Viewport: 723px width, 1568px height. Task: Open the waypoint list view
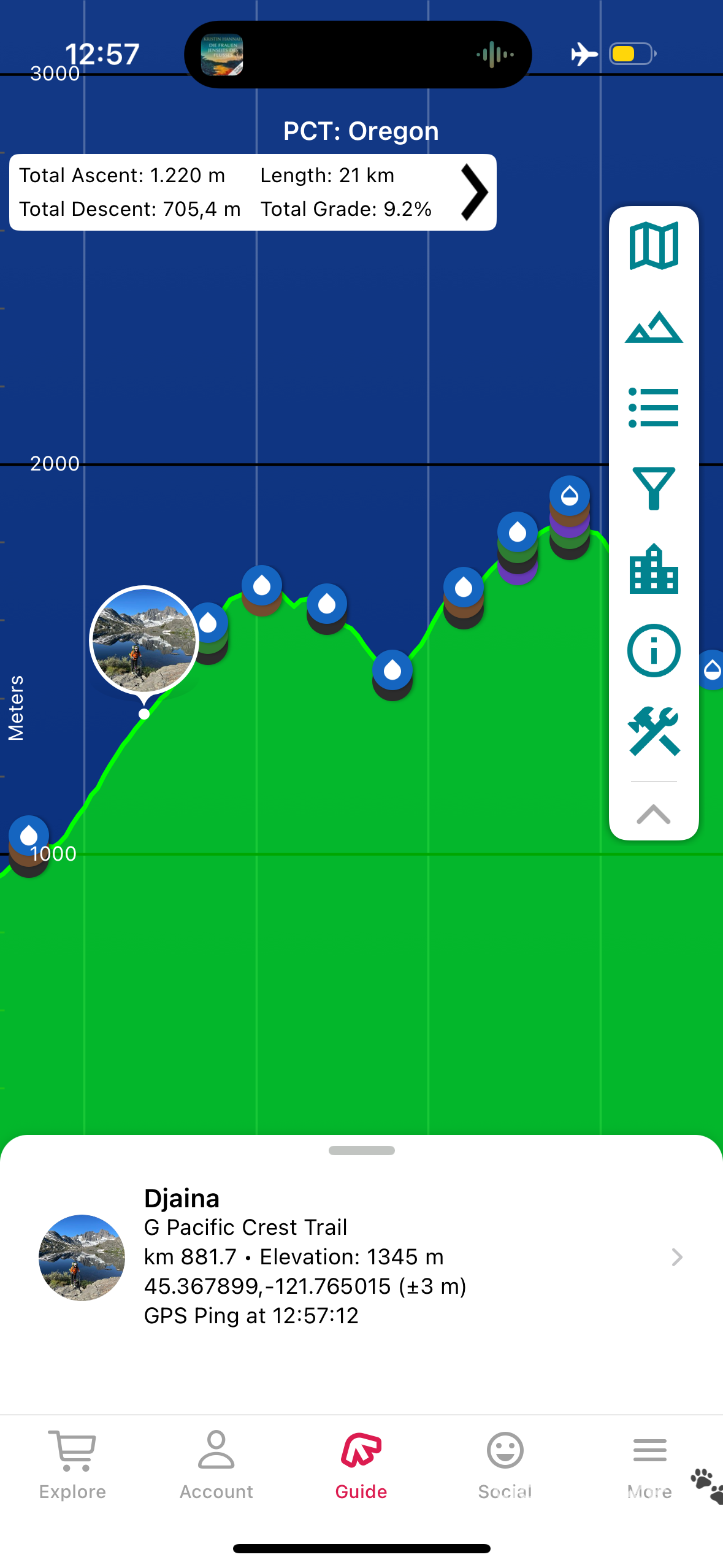pyautogui.click(x=654, y=407)
